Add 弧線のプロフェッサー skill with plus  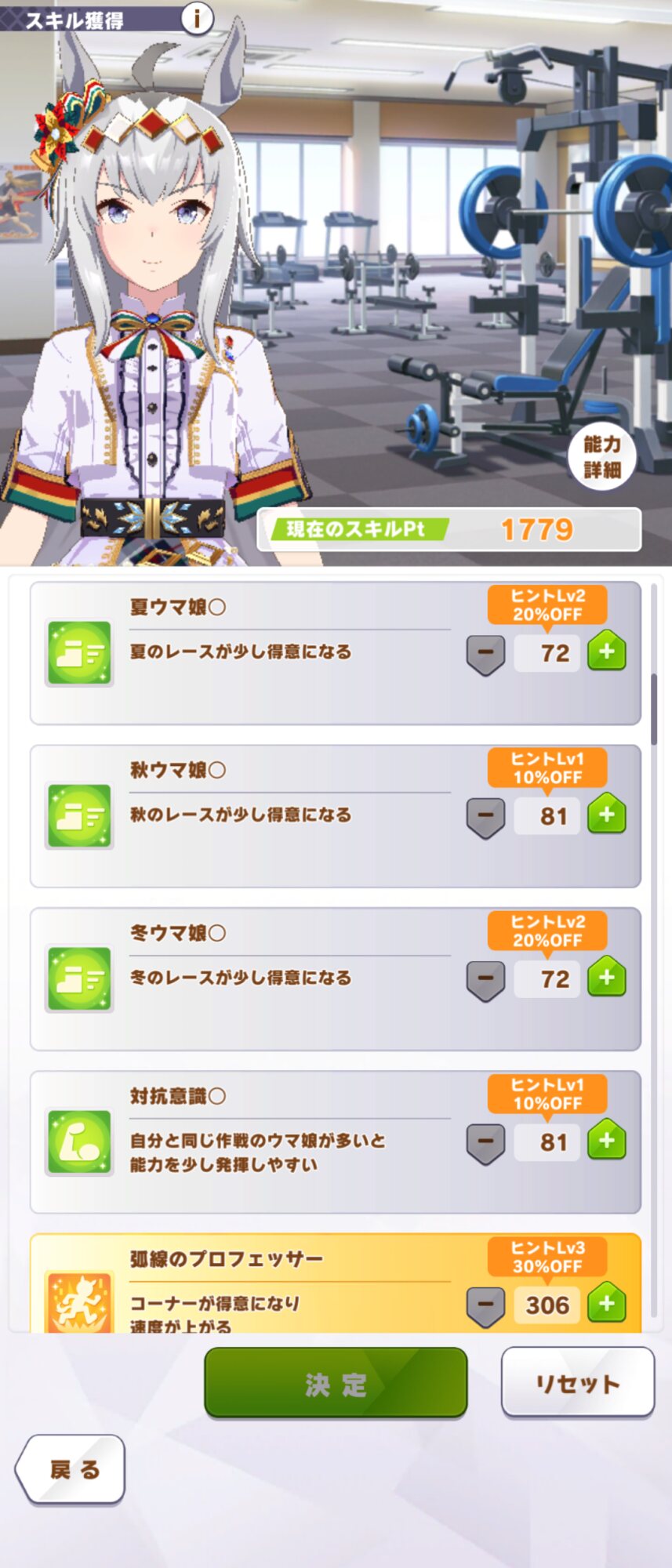(606, 1304)
